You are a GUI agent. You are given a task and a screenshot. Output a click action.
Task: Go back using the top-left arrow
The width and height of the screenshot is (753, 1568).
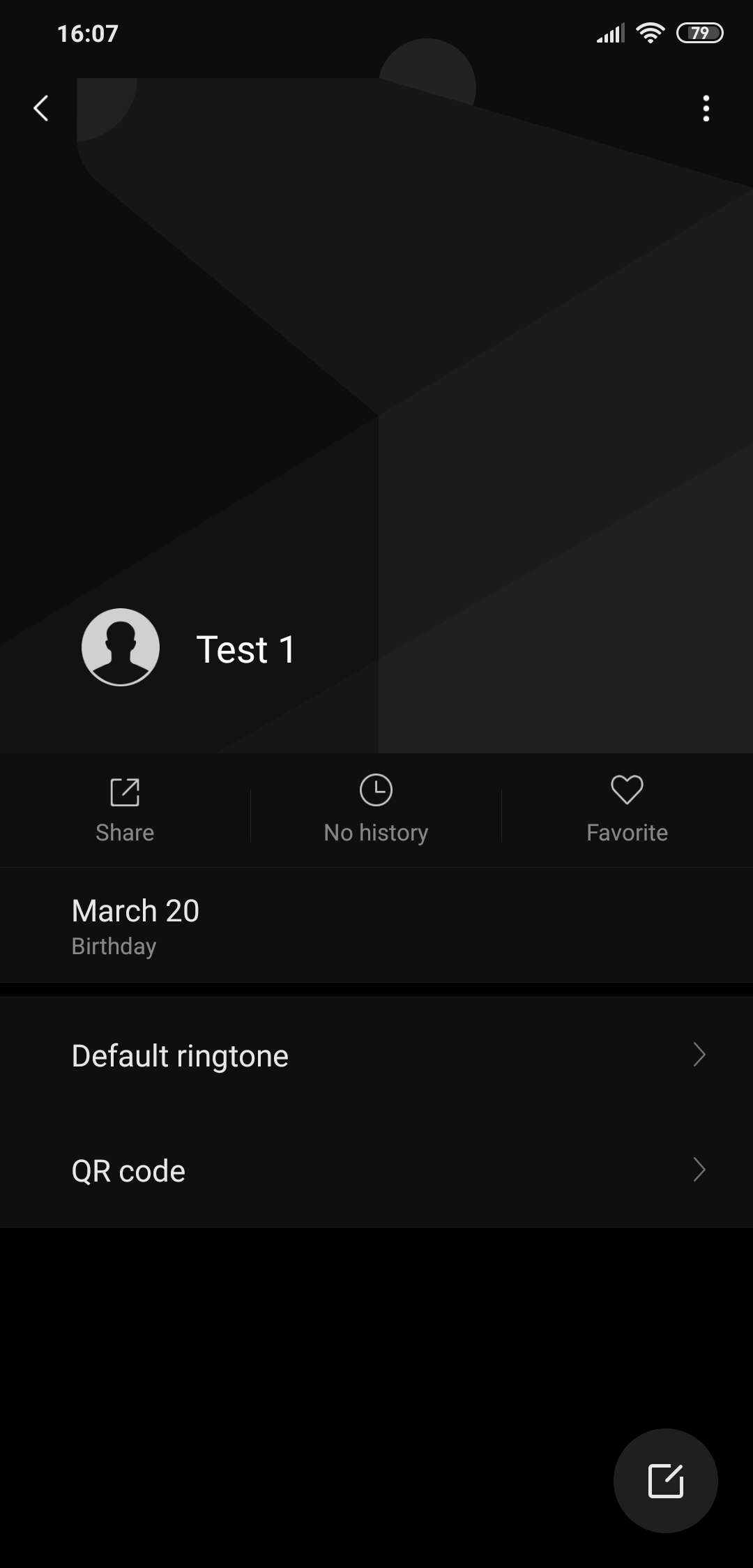[41, 108]
